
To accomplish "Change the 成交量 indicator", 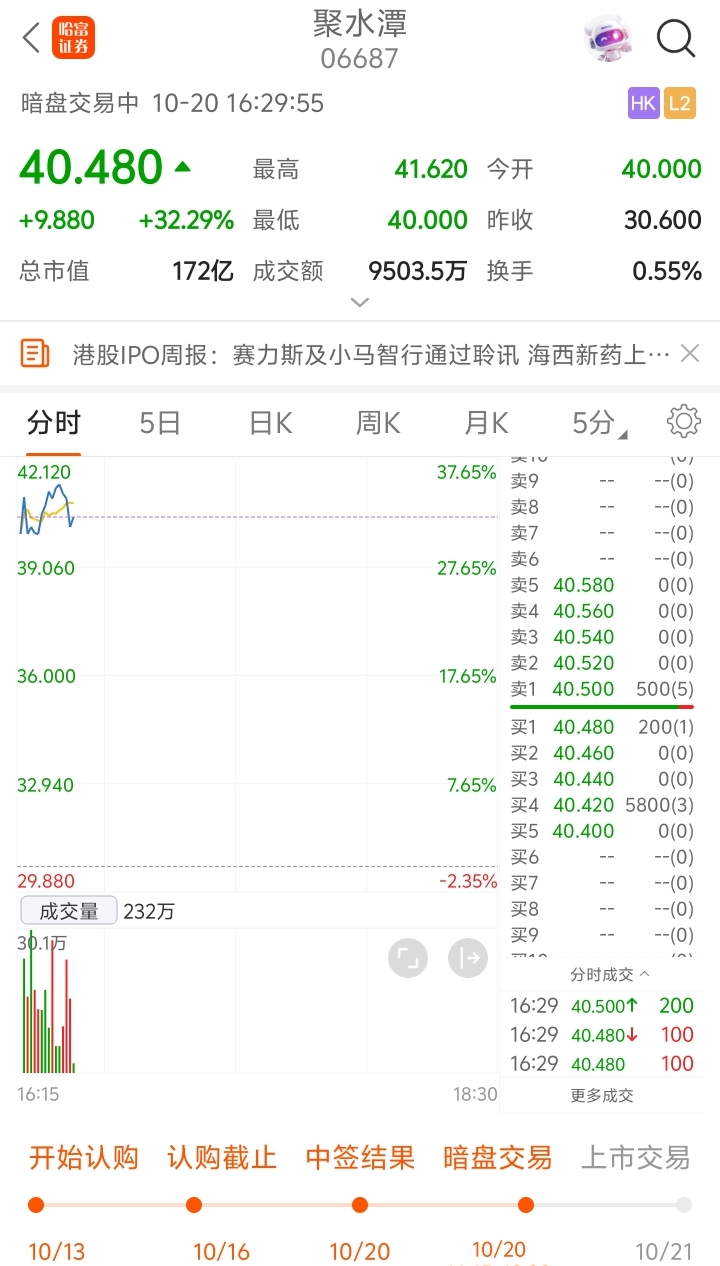I will (x=69, y=911).
